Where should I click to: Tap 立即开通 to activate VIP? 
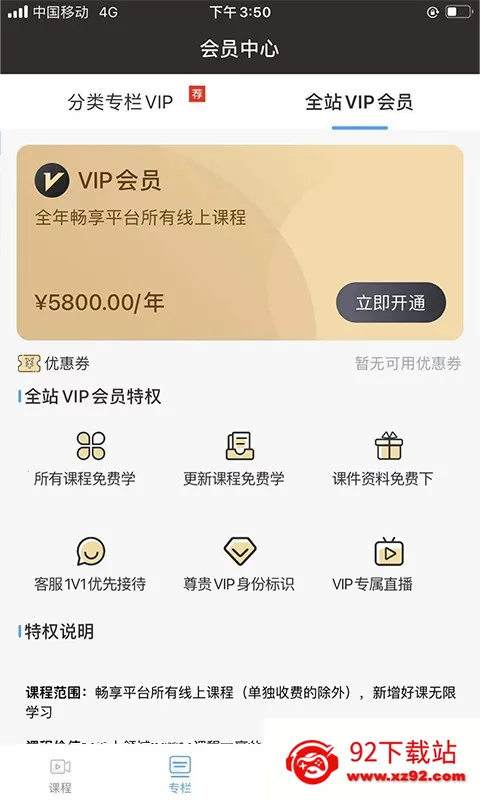tap(391, 303)
